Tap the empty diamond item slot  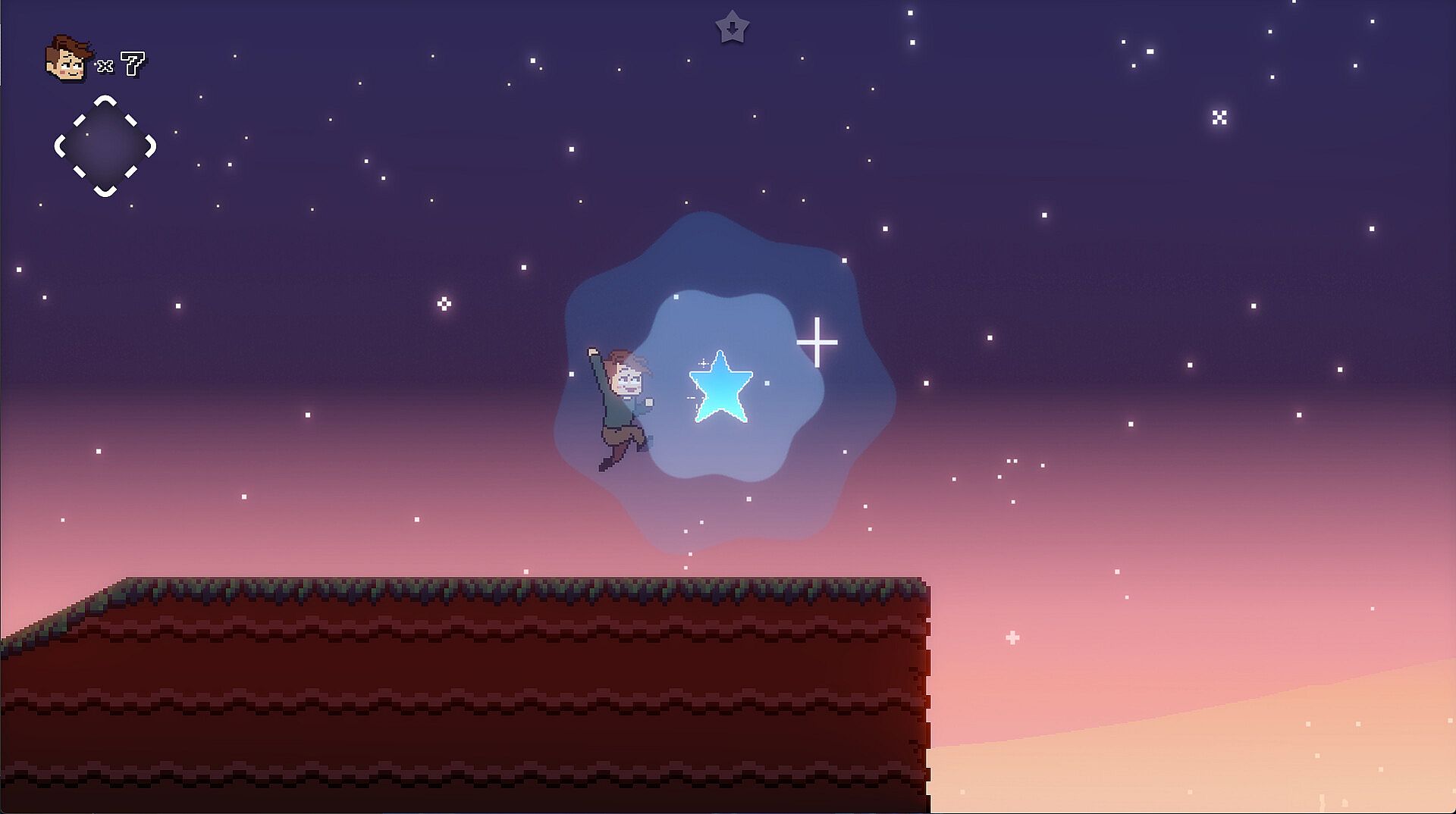pyautogui.click(x=105, y=146)
